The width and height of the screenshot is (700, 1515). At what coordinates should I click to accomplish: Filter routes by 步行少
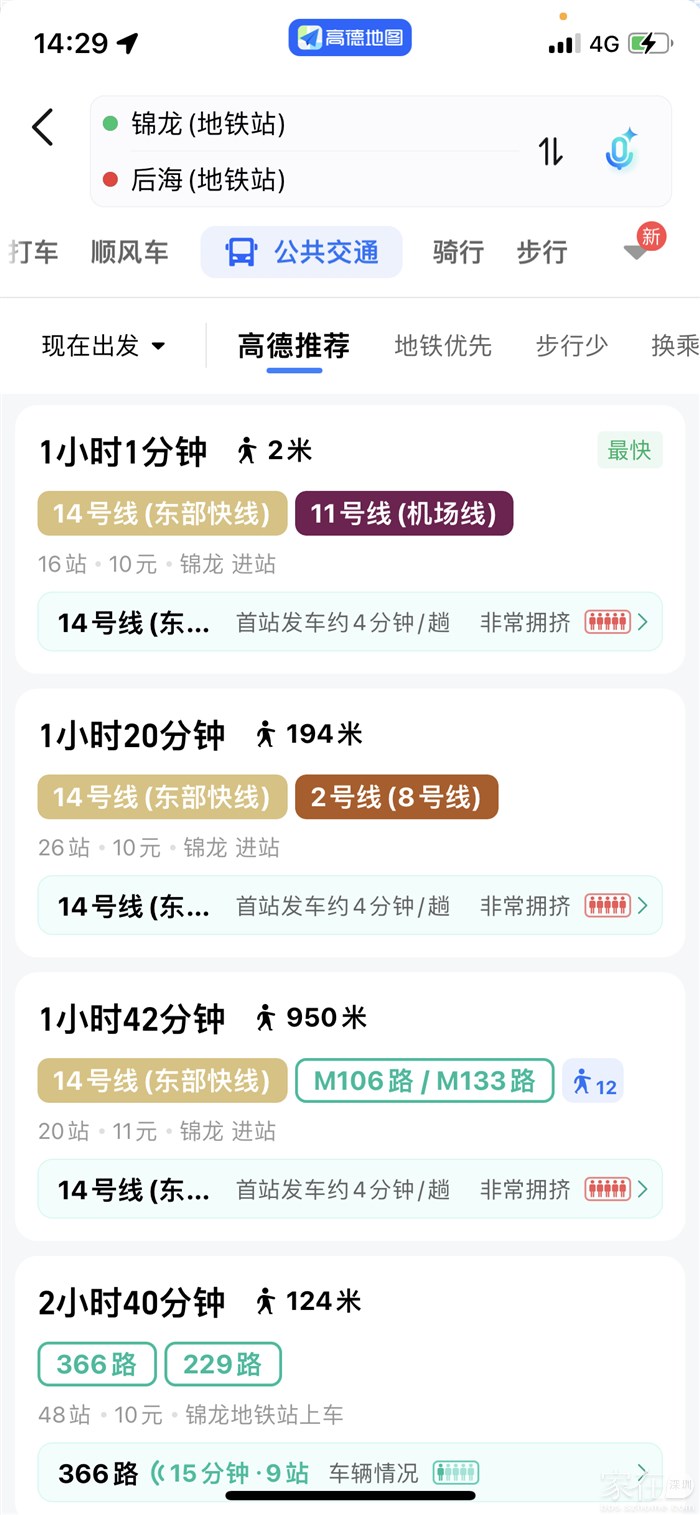click(571, 346)
